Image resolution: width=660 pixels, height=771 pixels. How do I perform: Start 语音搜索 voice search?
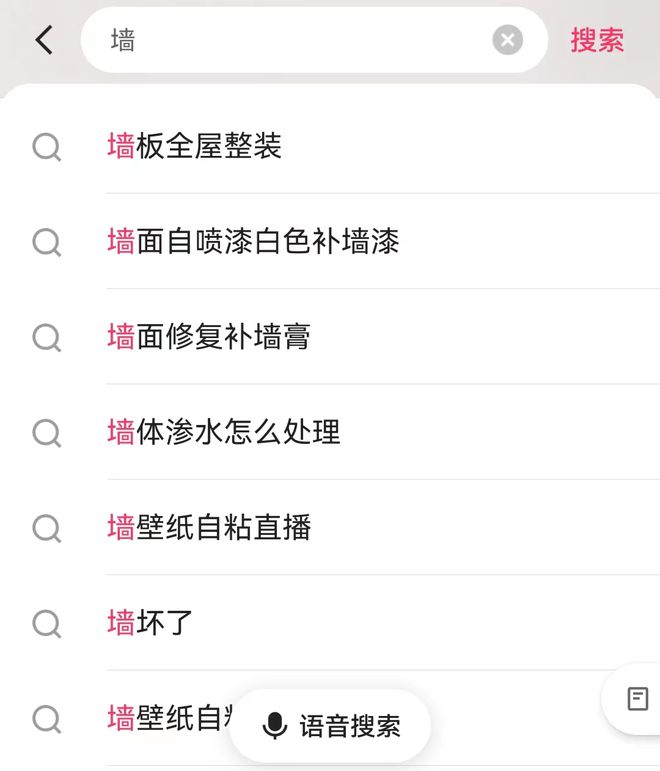coord(330,726)
